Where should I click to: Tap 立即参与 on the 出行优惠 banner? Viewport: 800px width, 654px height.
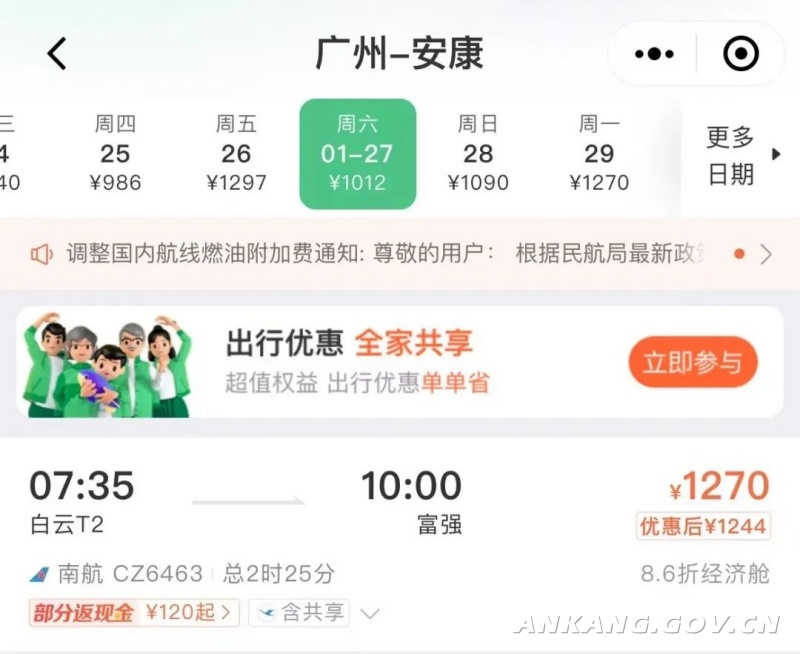(x=693, y=362)
